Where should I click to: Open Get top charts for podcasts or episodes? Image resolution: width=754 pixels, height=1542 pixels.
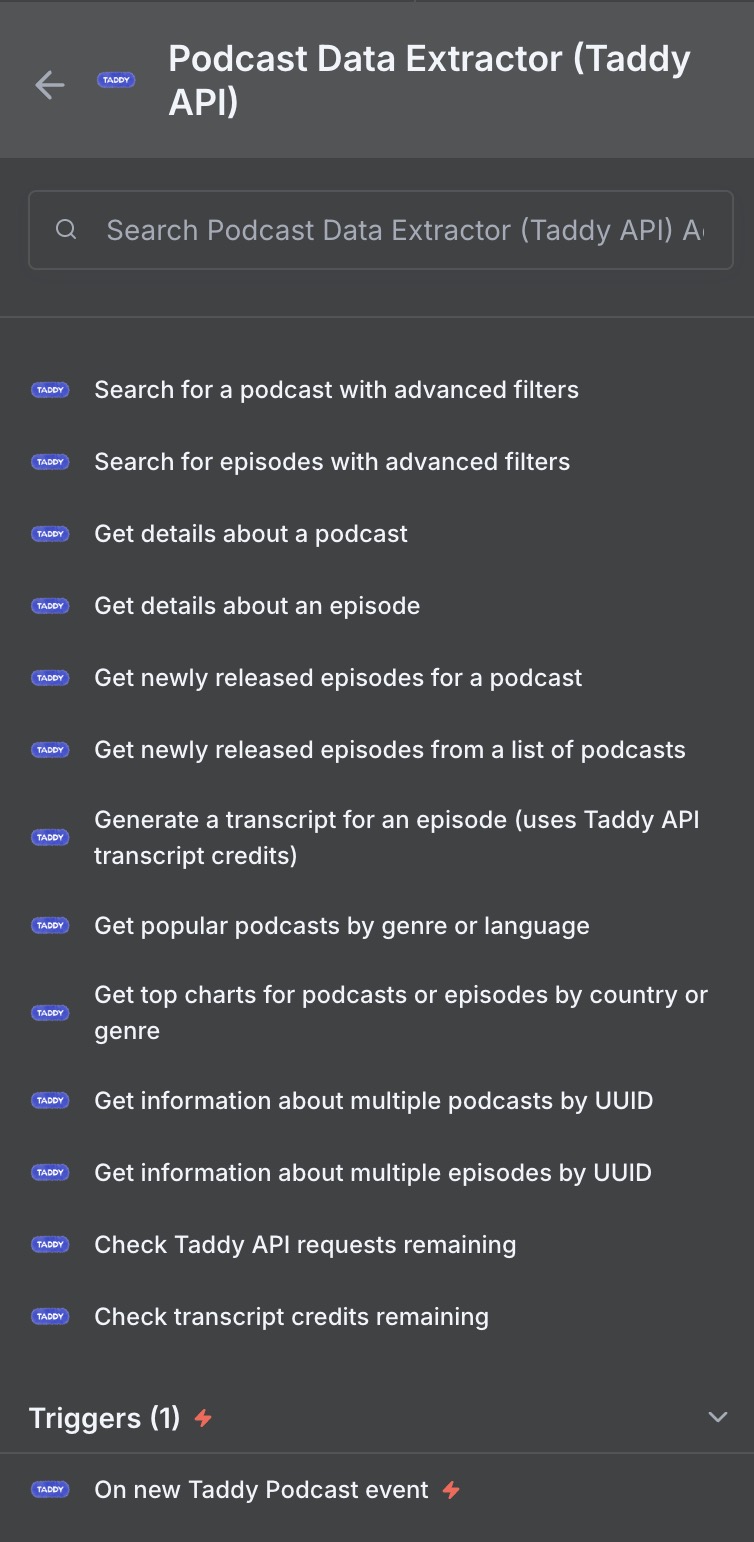point(400,1012)
